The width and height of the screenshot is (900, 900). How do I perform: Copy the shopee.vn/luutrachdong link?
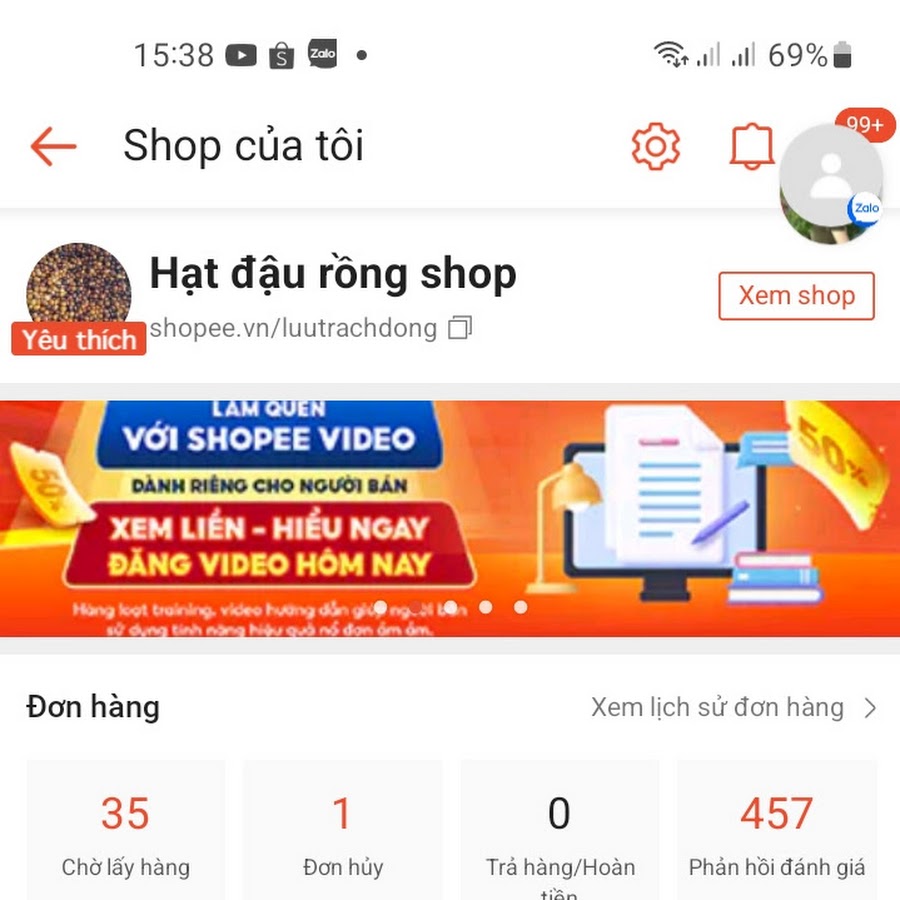[x=459, y=328]
